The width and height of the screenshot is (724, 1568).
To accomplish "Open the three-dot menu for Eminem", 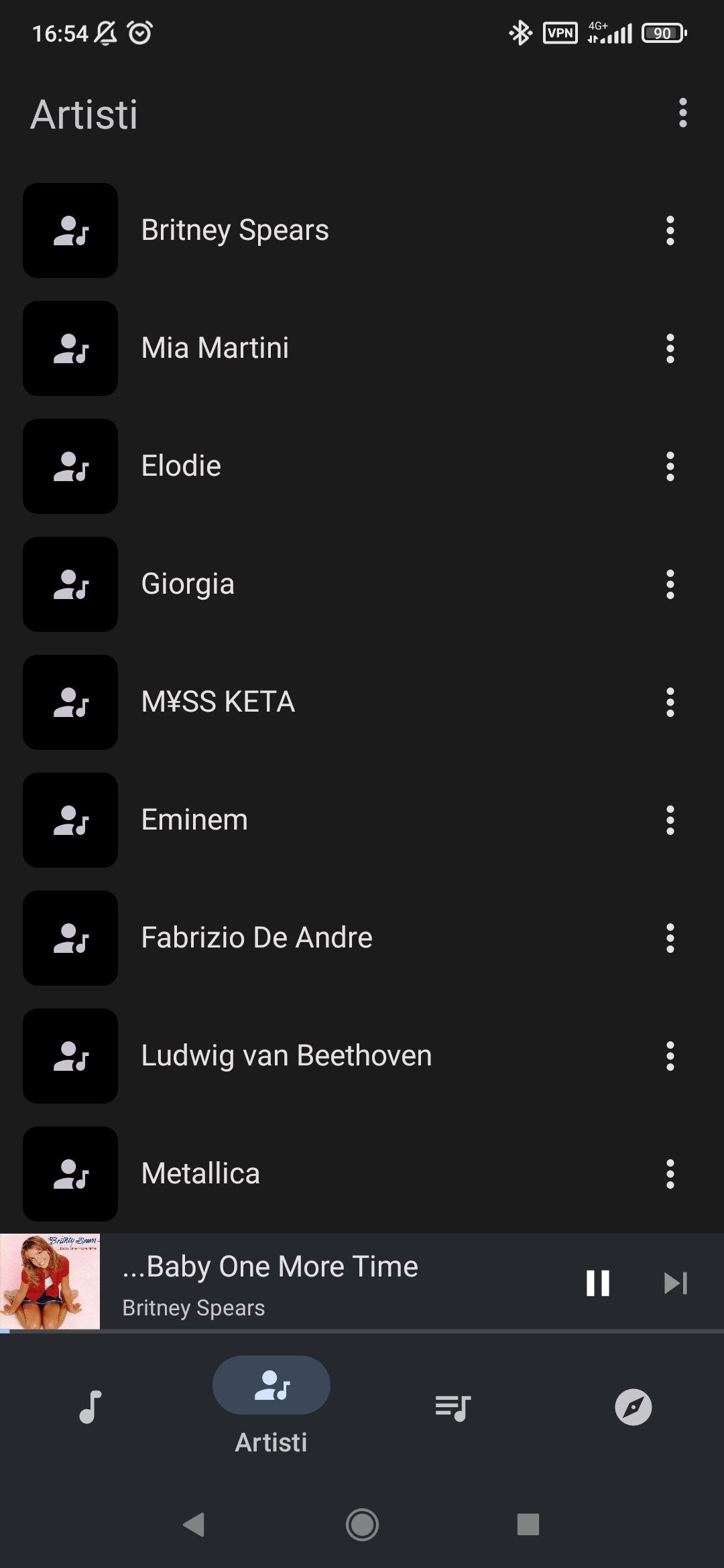I will tap(670, 820).
